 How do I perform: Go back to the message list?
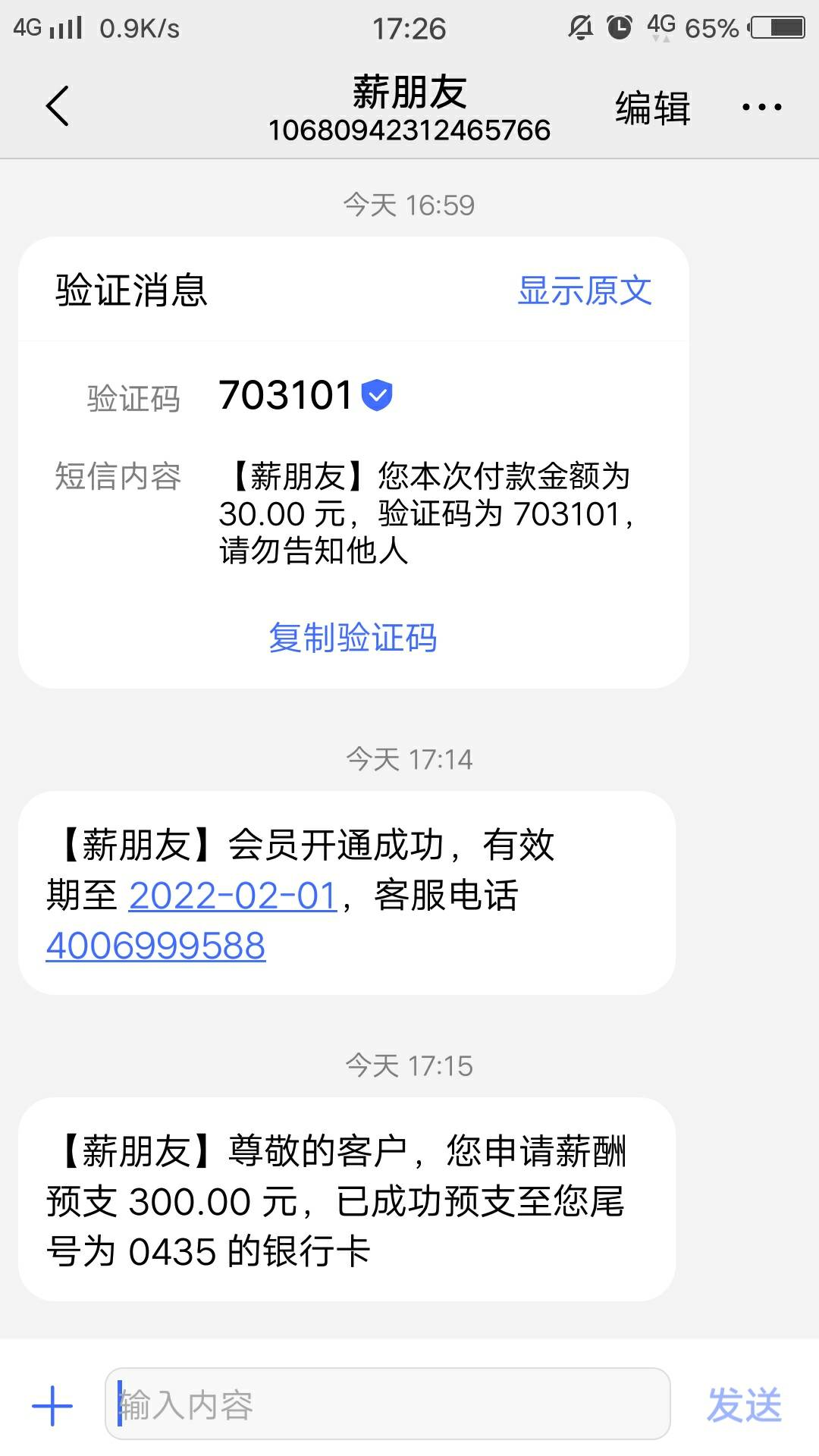coord(57,106)
